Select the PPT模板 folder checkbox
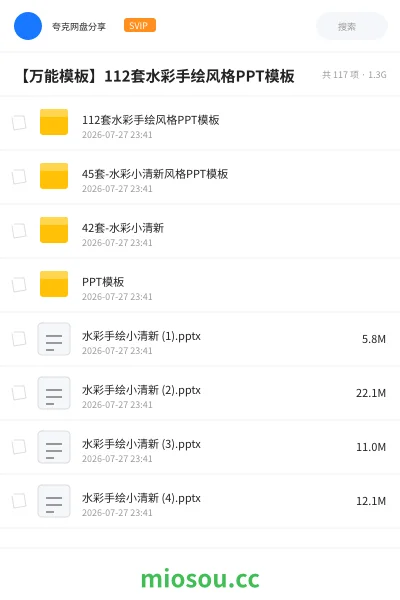The height and width of the screenshot is (600, 400). (19, 285)
